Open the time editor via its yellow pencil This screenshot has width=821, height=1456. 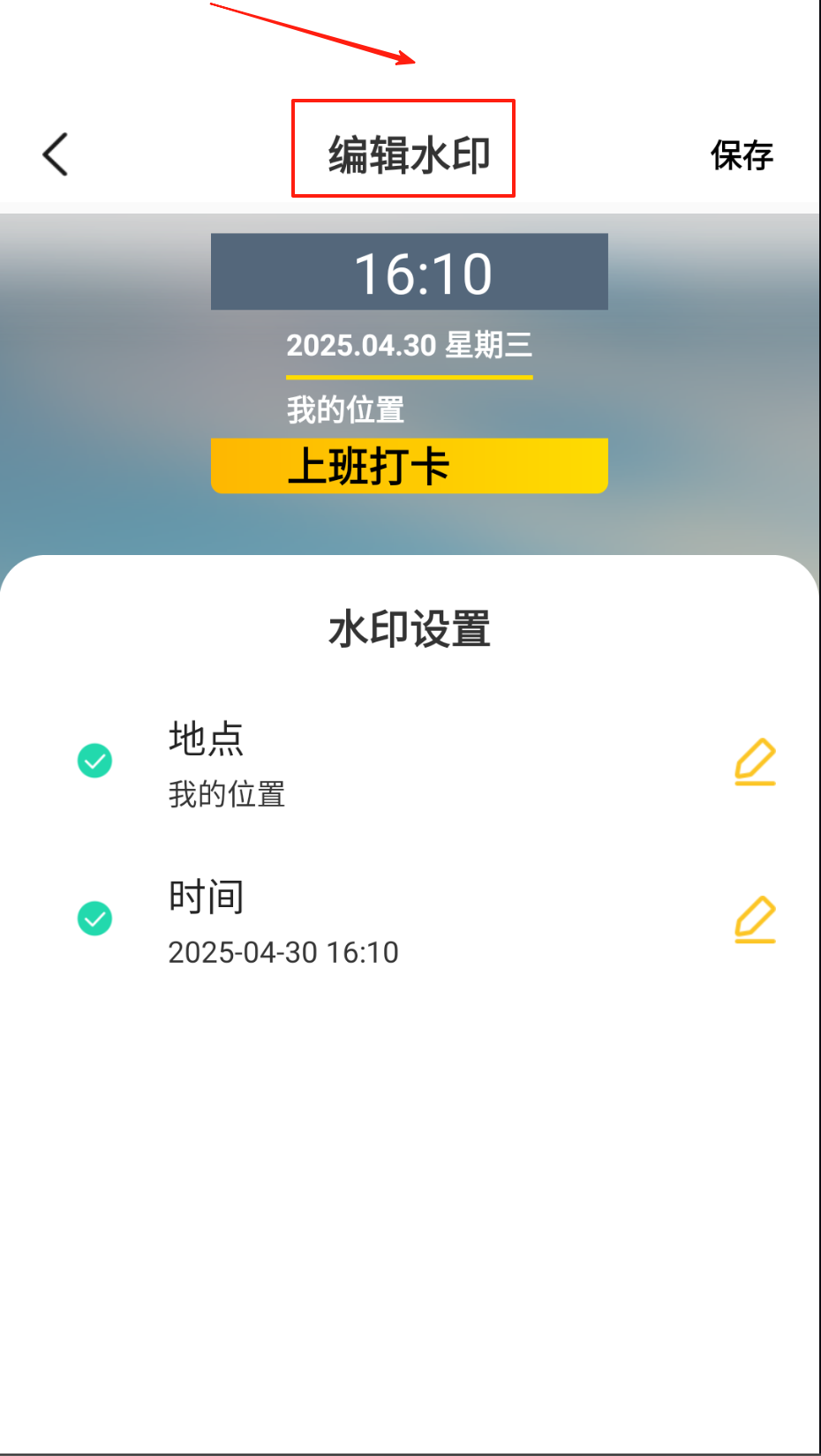pos(755,919)
